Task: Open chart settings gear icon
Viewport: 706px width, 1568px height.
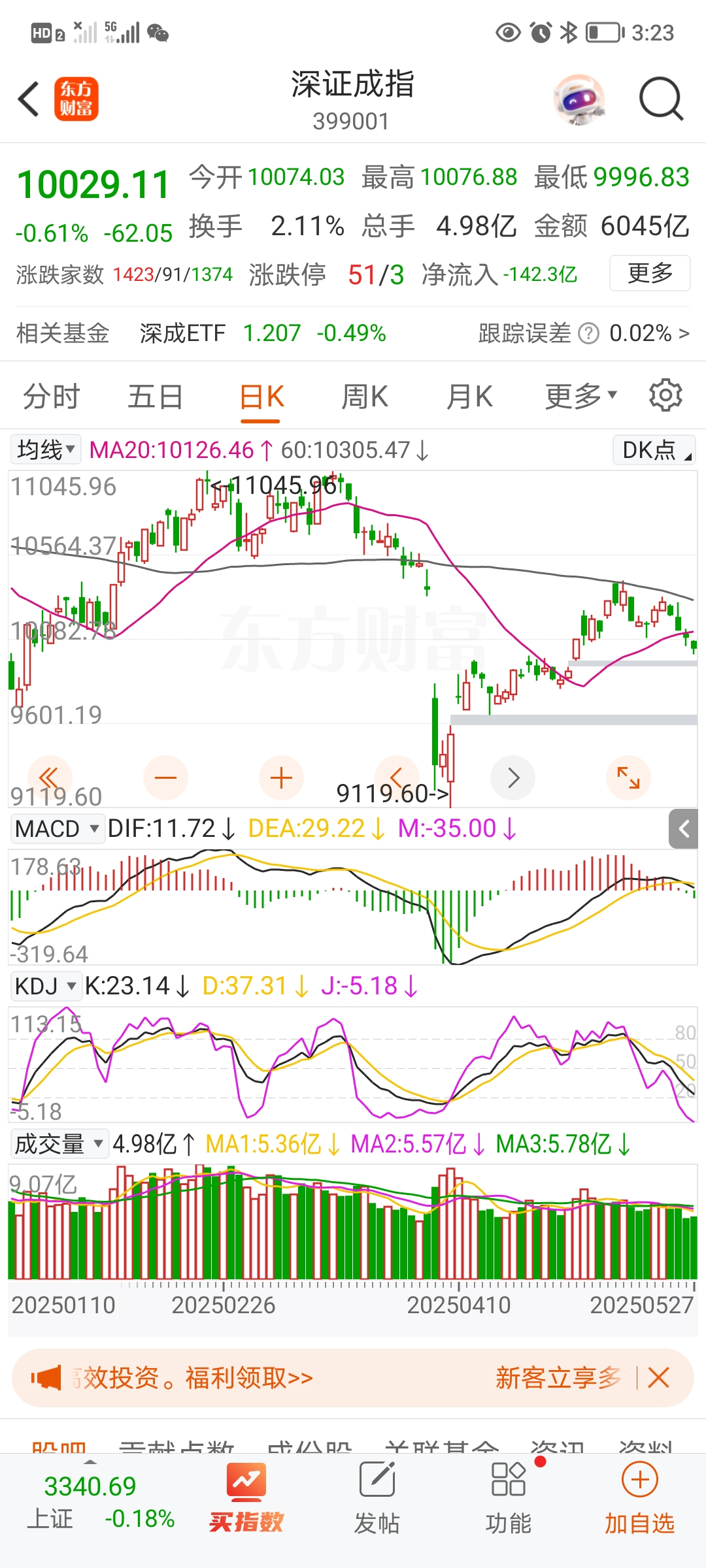Action: pyautogui.click(x=665, y=395)
